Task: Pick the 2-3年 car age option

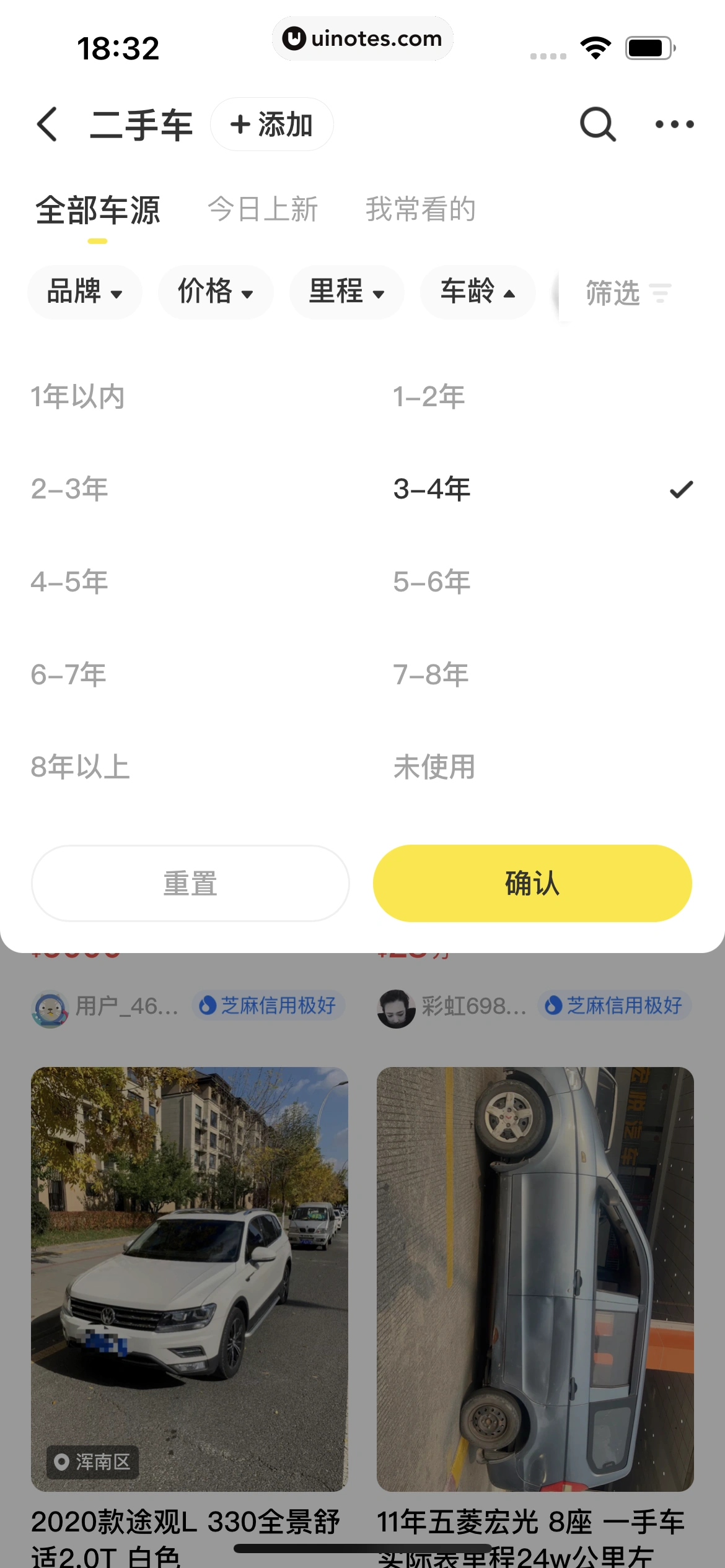Action: coord(69,489)
